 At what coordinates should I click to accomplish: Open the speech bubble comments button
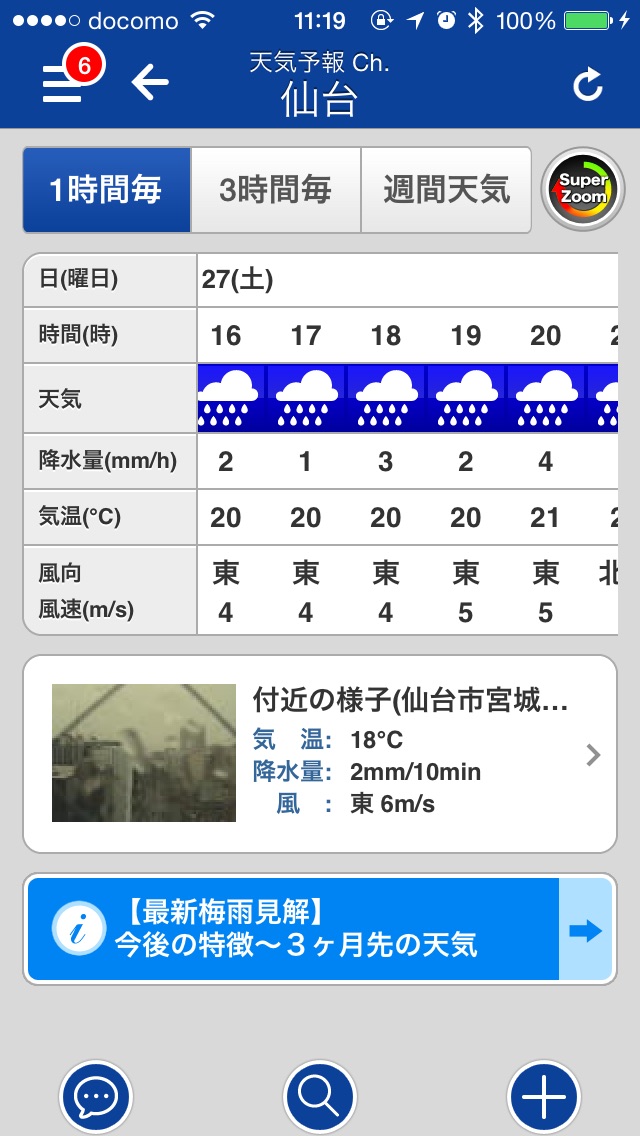coord(97,1098)
